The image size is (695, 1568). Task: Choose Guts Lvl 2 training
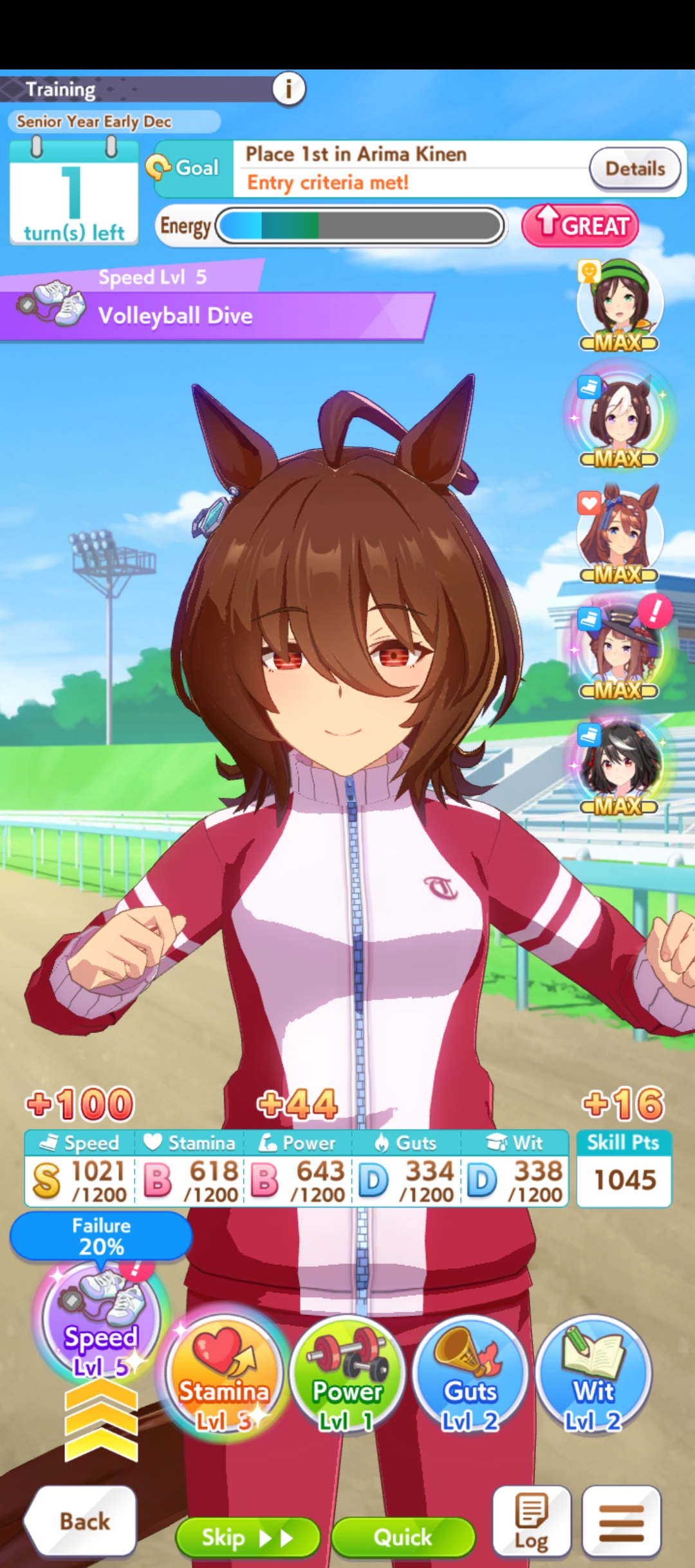click(470, 1373)
